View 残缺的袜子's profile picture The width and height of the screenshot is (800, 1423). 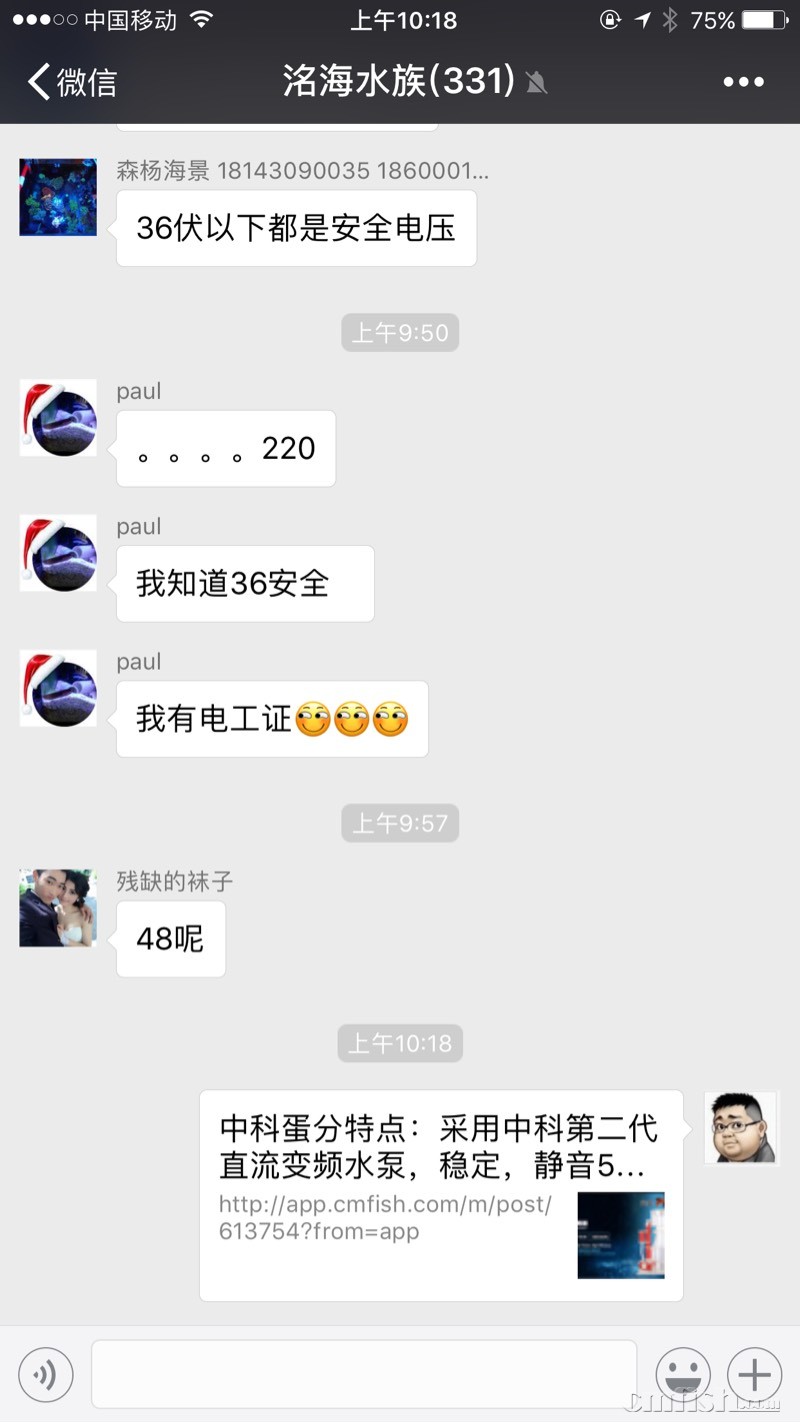click(x=57, y=908)
